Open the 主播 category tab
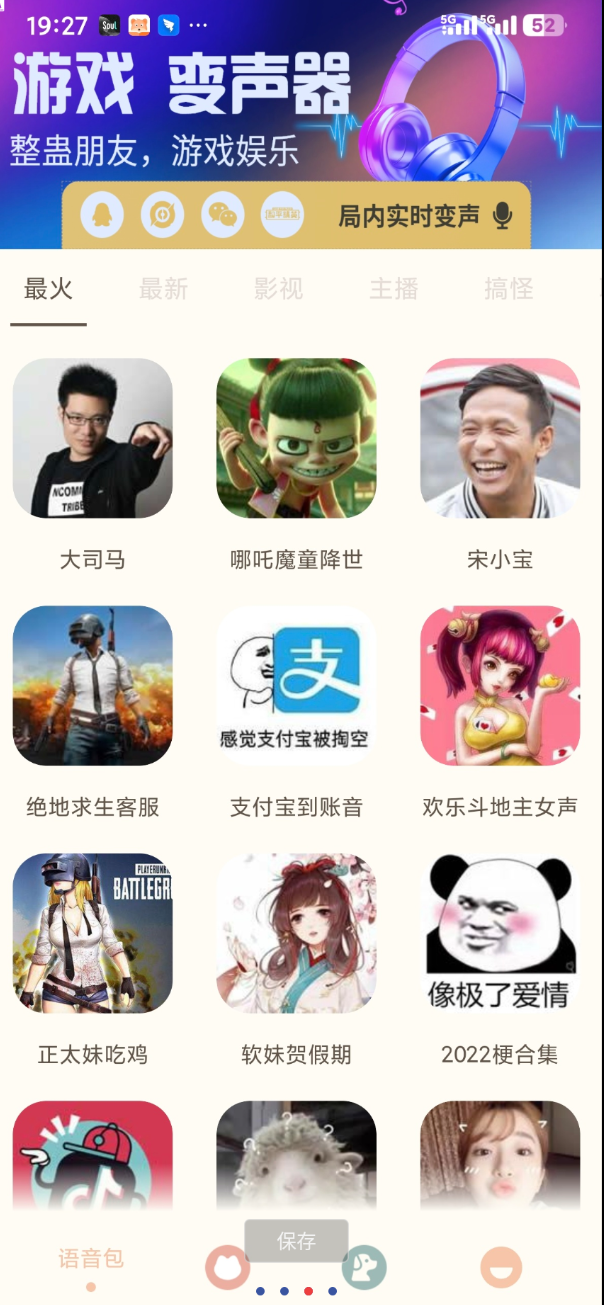The width and height of the screenshot is (604, 1305). [x=393, y=290]
